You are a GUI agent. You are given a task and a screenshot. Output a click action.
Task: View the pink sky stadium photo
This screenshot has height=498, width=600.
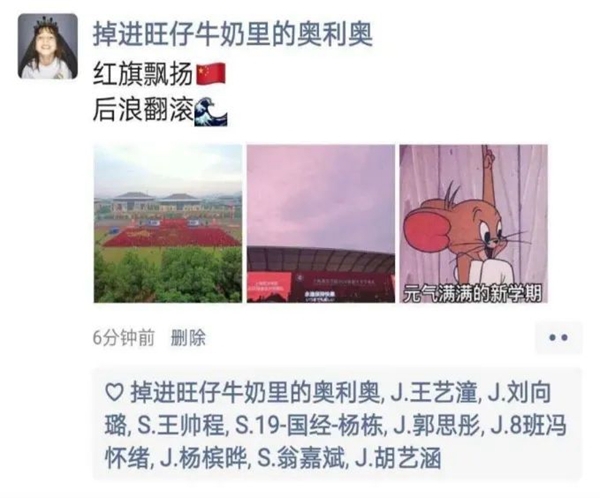pos(320,223)
